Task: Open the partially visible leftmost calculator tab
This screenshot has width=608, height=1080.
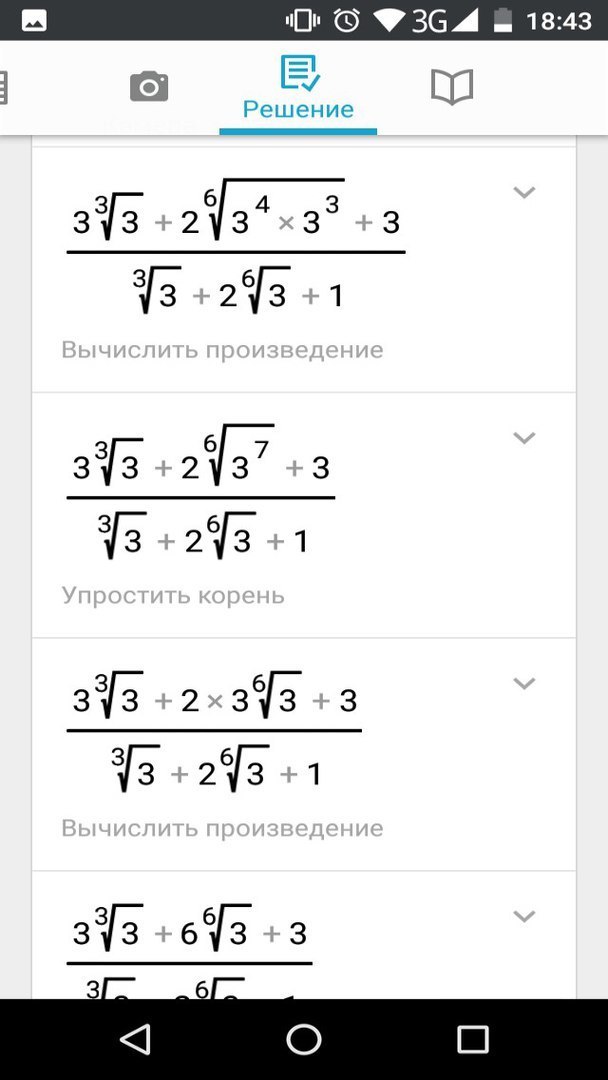Action: click(x=3, y=87)
